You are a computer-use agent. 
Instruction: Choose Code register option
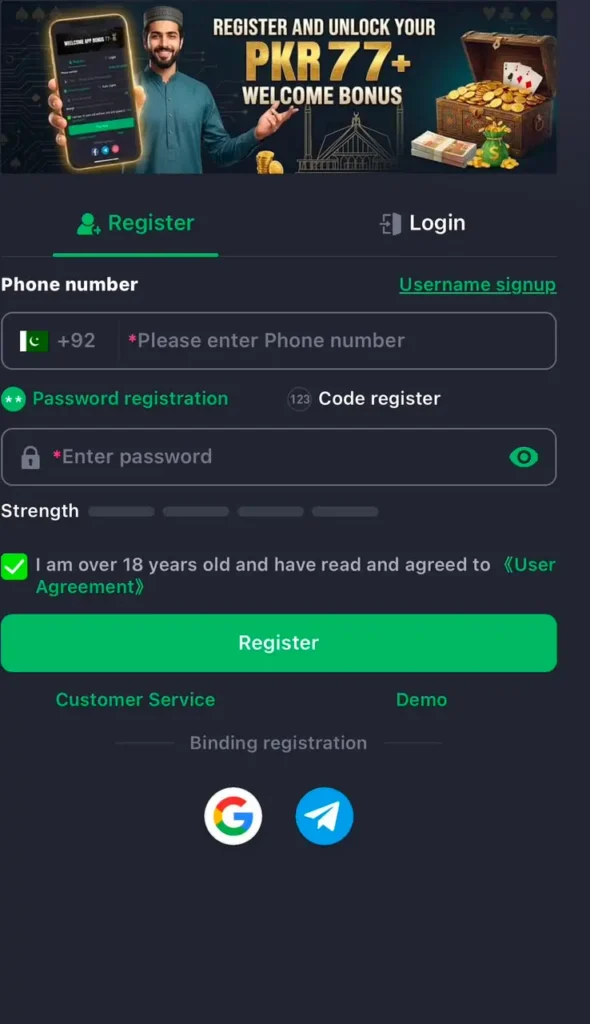coord(364,399)
